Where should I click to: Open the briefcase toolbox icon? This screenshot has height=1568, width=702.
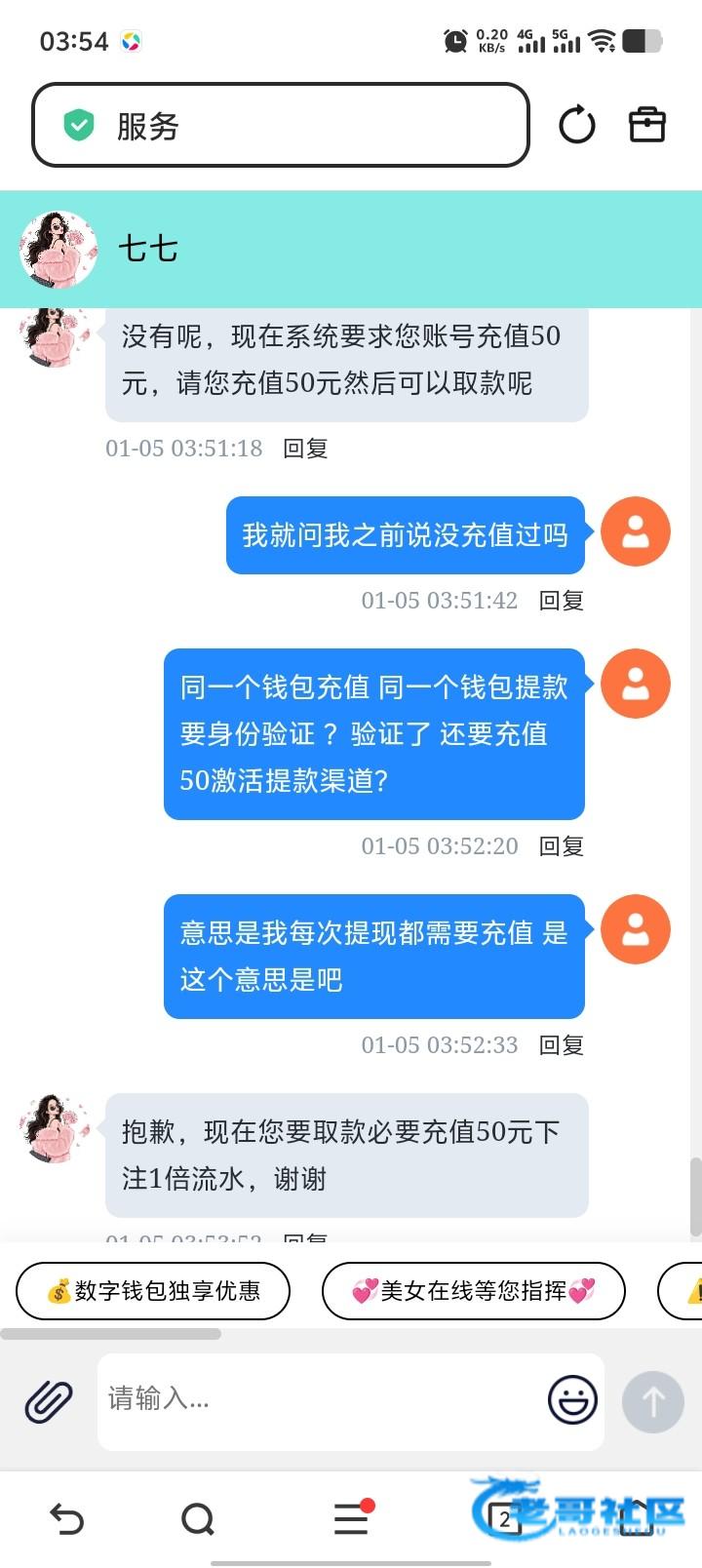(x=646, y=125)
